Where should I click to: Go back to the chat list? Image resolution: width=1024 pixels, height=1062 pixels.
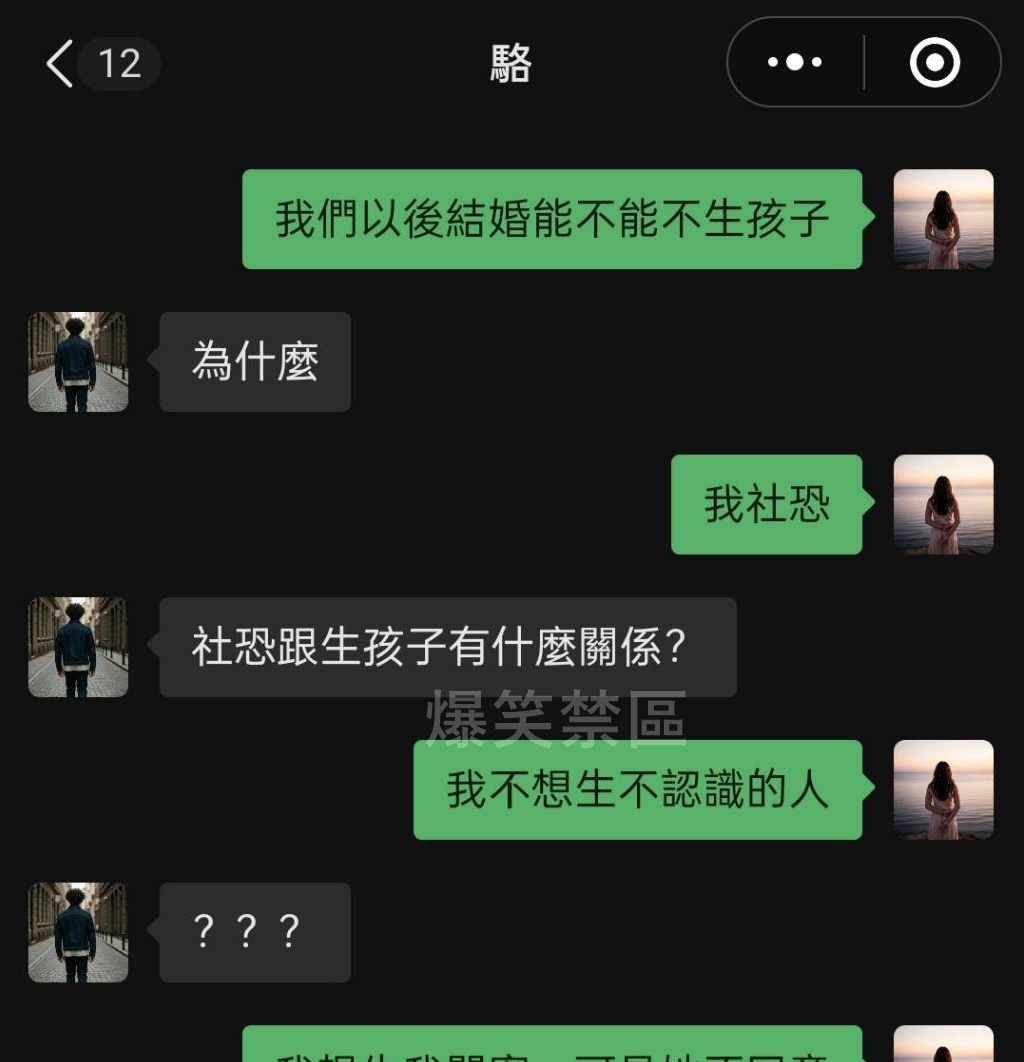point(62,65)
